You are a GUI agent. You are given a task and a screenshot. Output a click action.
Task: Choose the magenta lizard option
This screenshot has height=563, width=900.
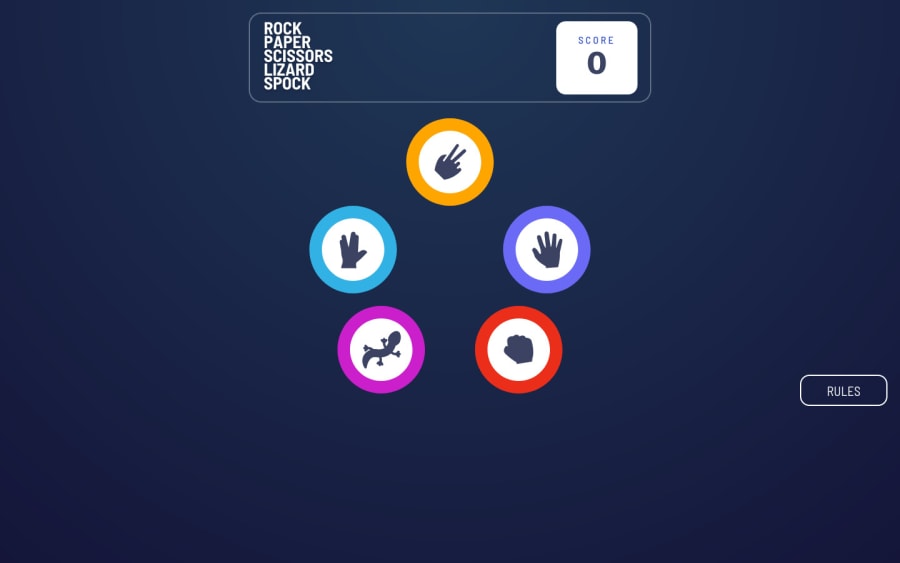click(x=381, y=350)
